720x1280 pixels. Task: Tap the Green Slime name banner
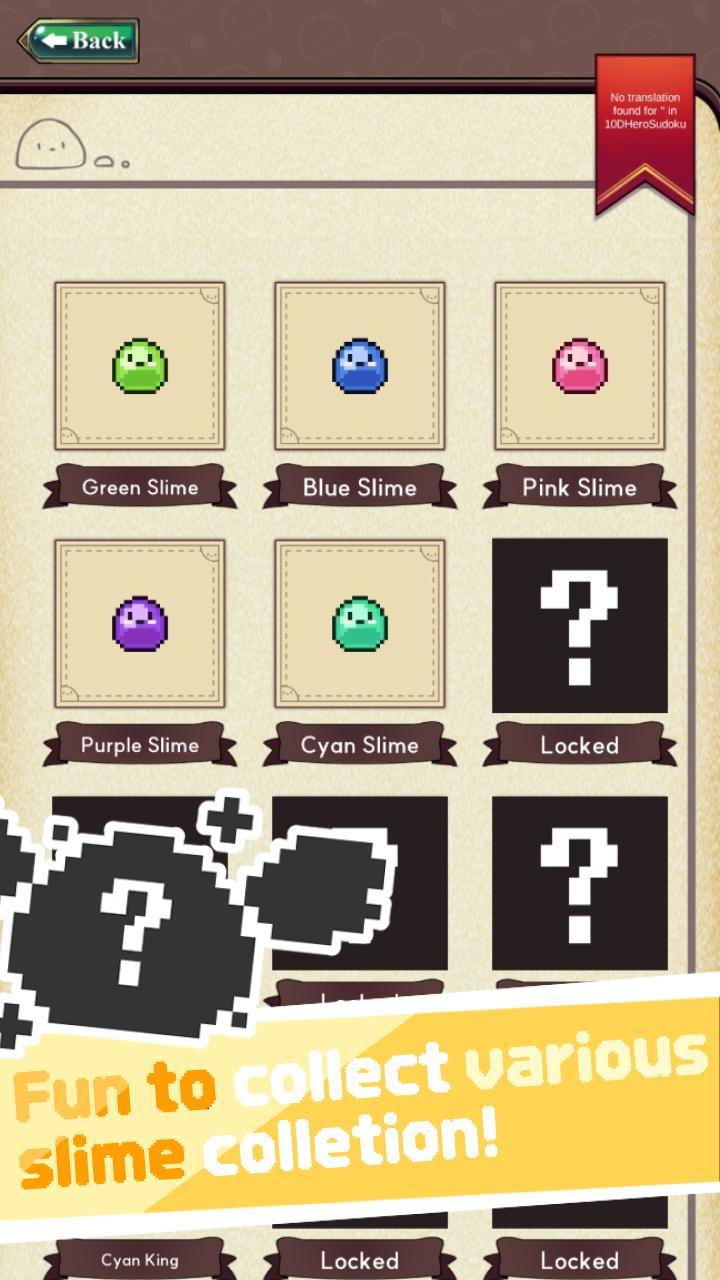(140, 488)
